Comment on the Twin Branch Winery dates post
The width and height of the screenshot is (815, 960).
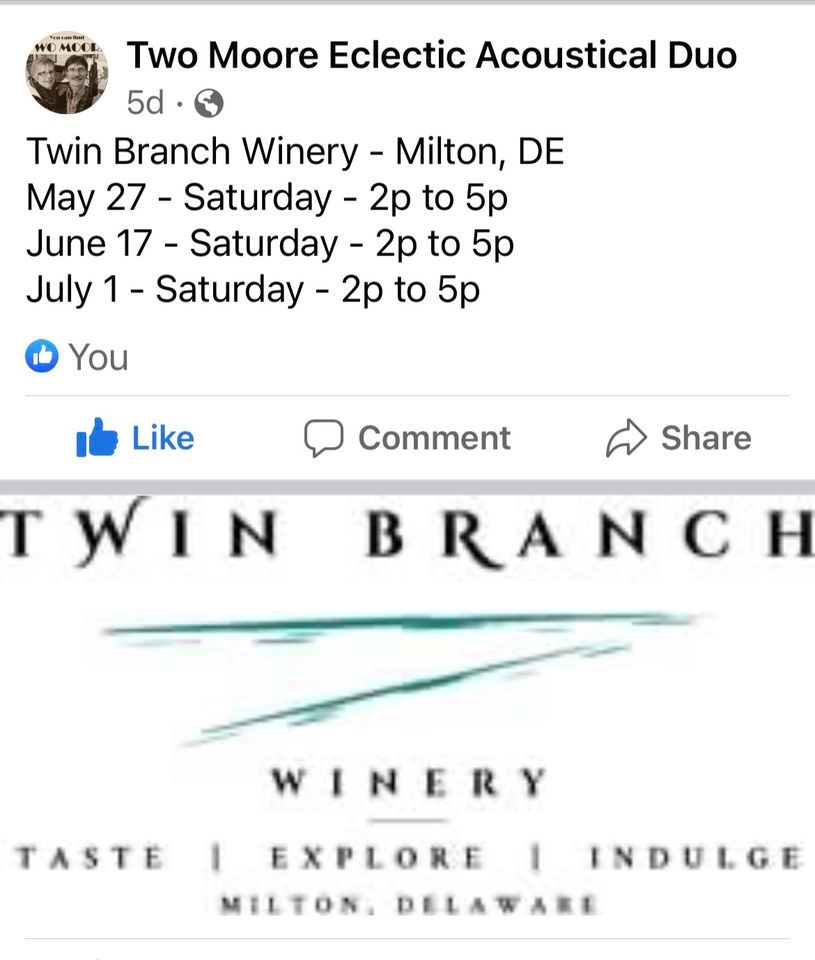coord(407,438)
